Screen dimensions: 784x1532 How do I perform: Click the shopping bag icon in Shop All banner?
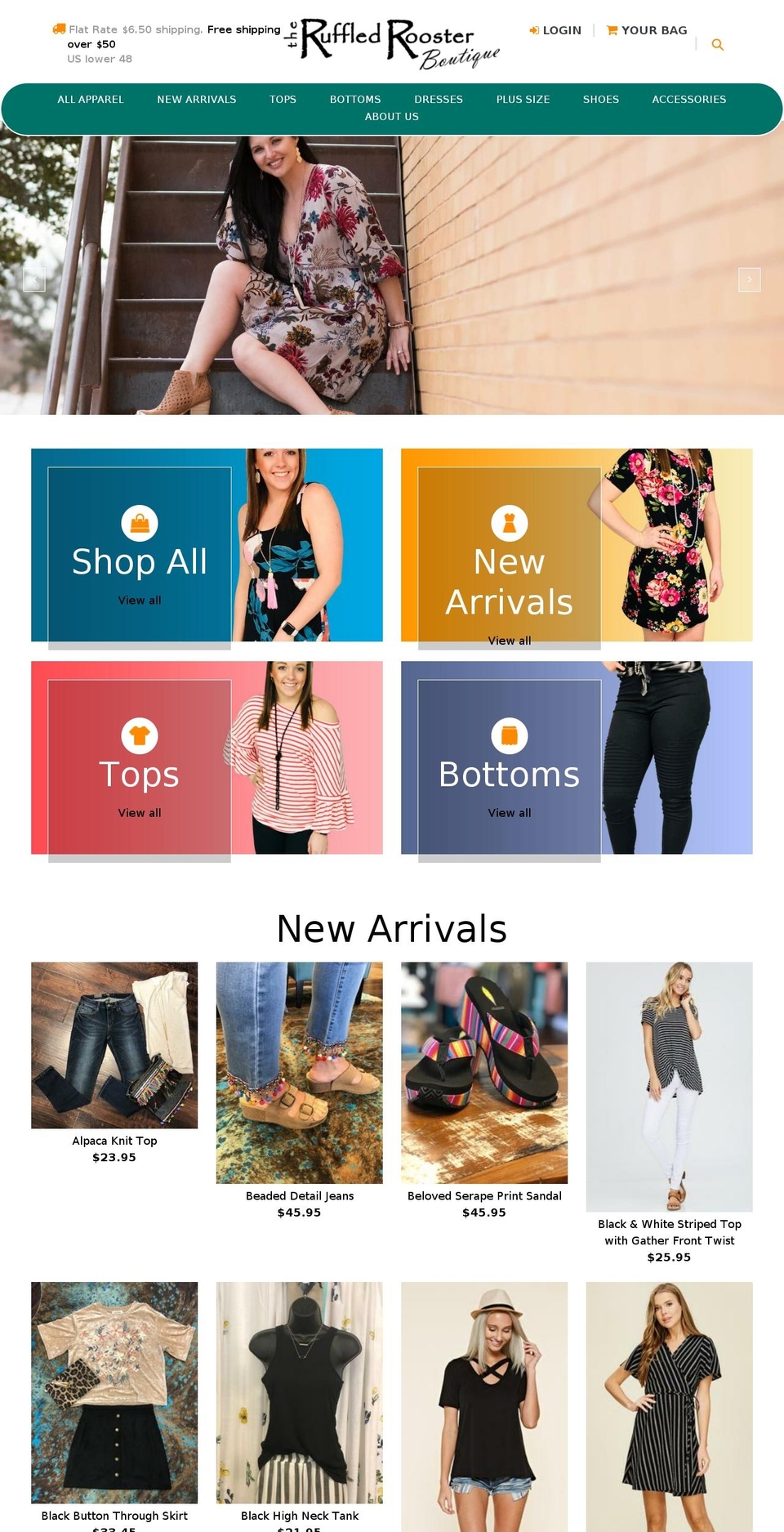click(140, 523)
